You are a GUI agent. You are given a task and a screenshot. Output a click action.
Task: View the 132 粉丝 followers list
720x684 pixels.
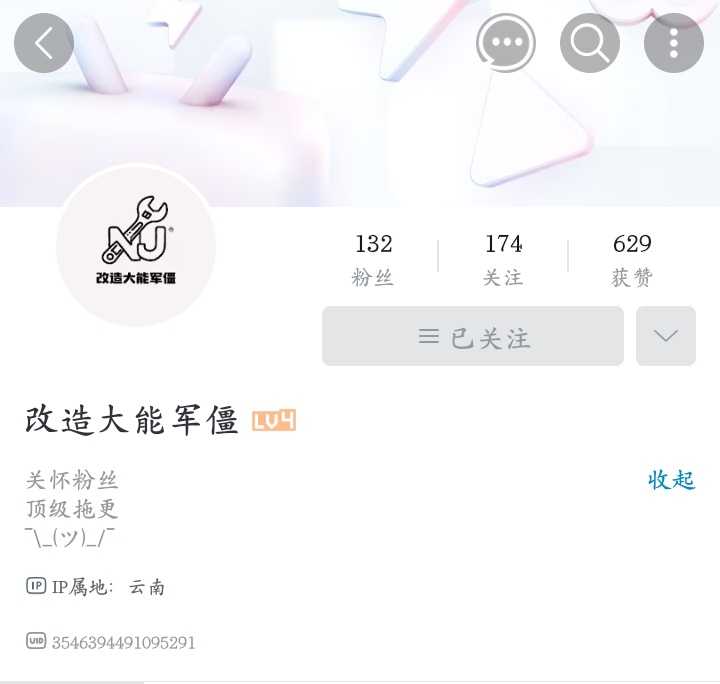[x=373, y=258]
